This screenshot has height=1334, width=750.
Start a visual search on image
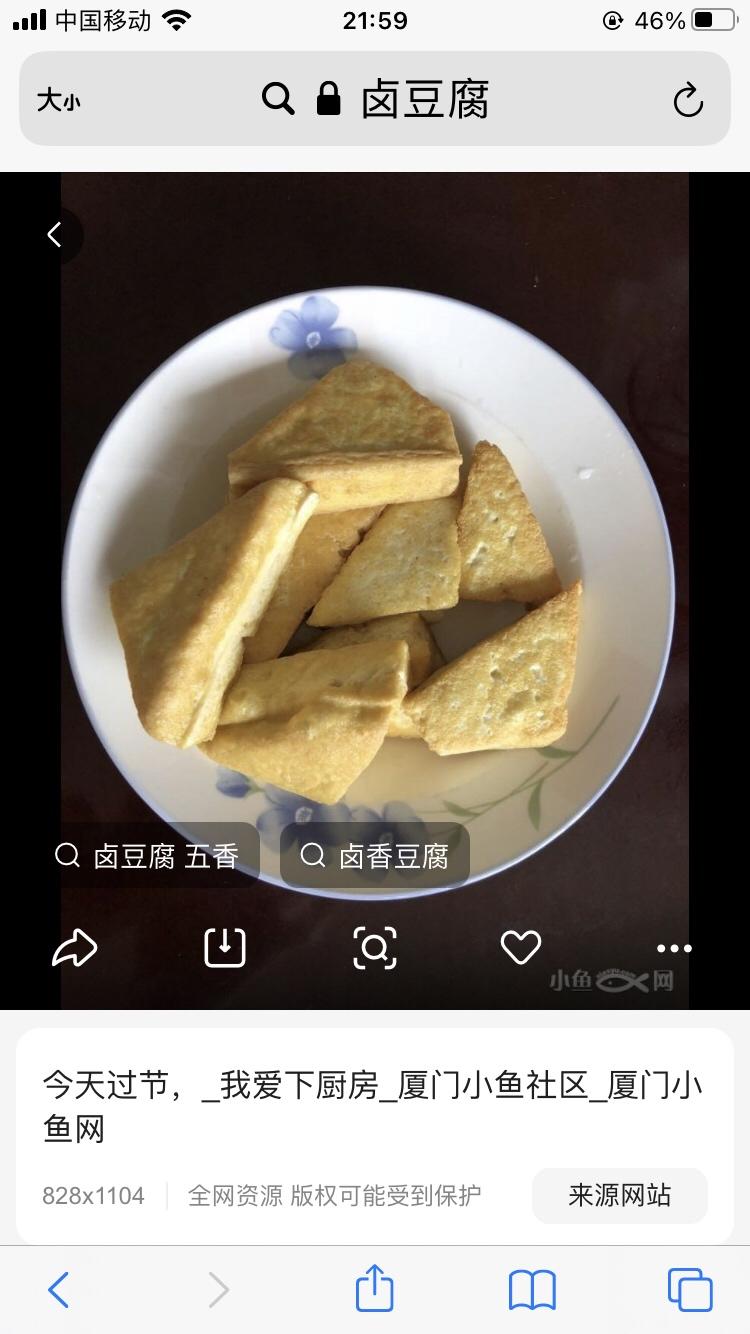point(375,948)
